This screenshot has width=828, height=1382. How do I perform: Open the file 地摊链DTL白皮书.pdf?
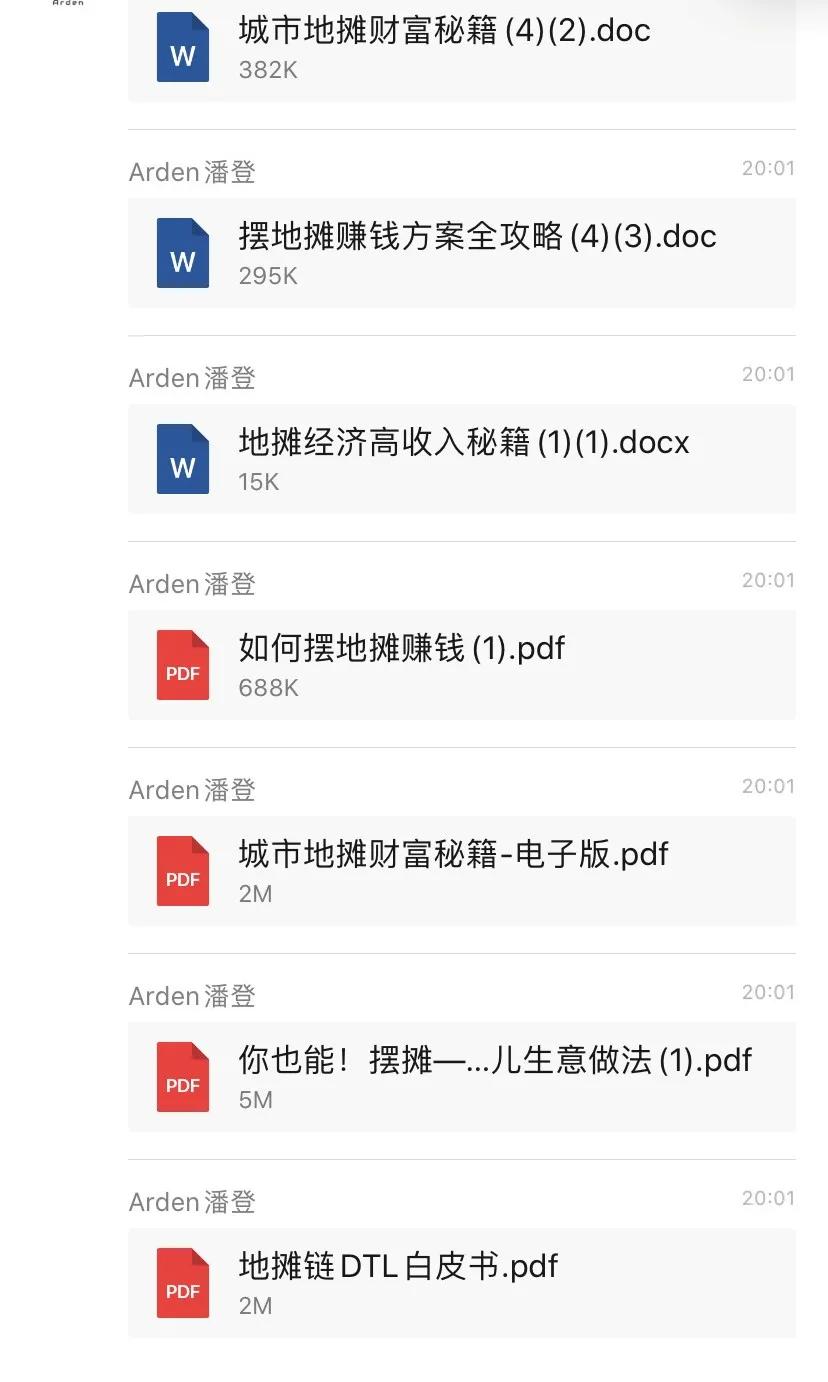click(x=460, y=1283)
